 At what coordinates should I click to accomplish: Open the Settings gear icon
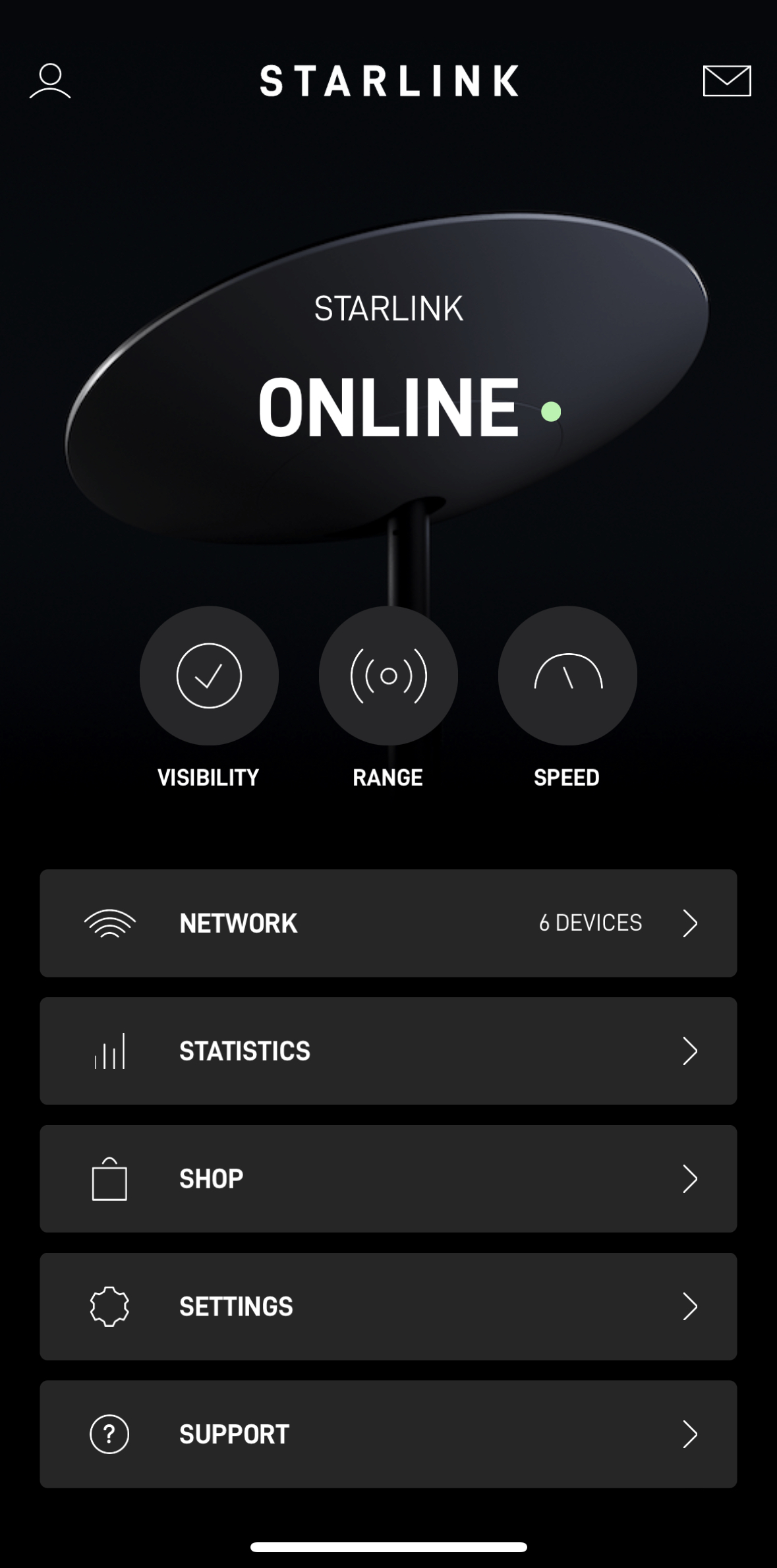tap(109, 1306)
